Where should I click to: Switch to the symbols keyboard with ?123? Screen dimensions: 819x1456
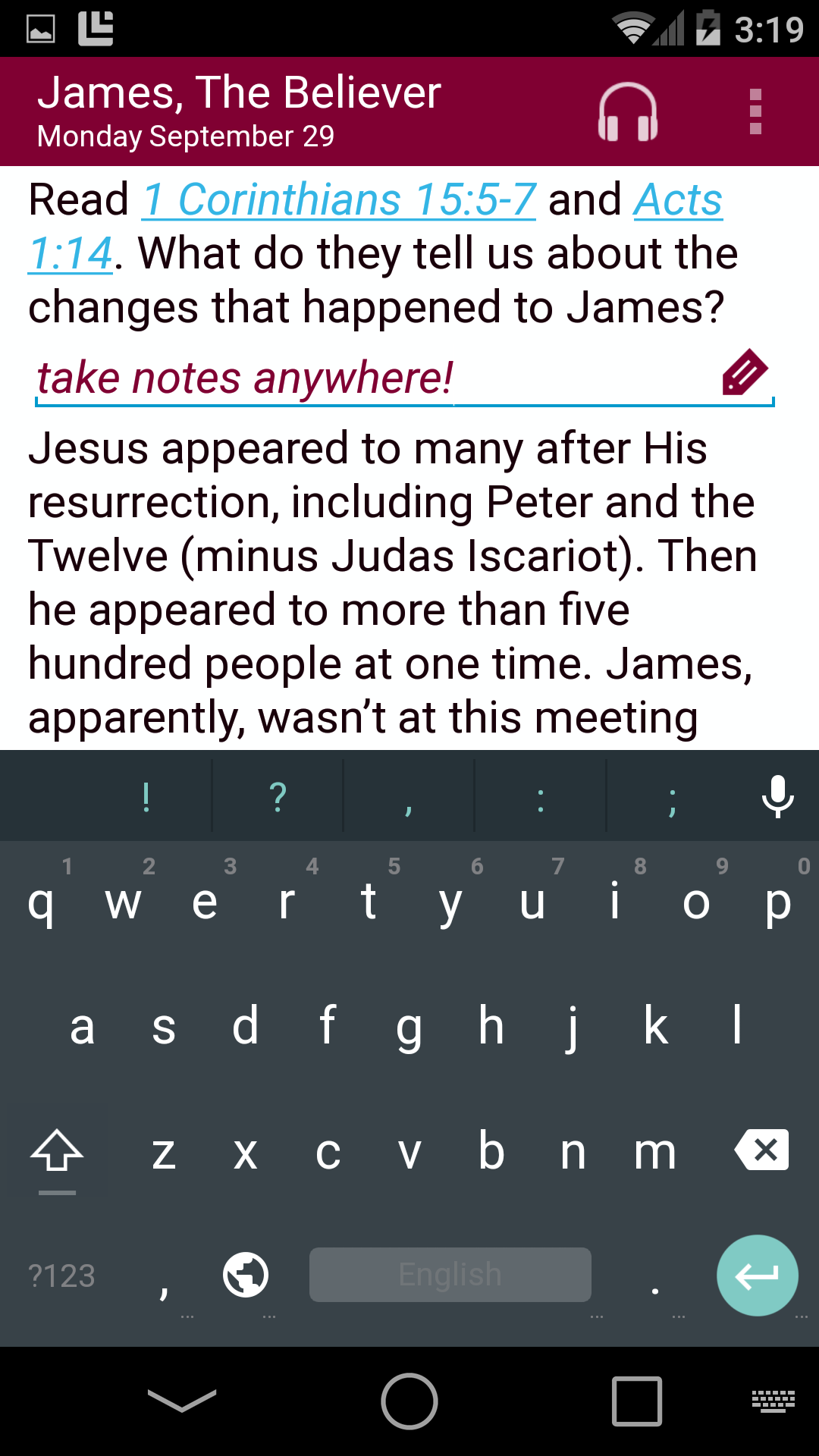pos(61,1275)
